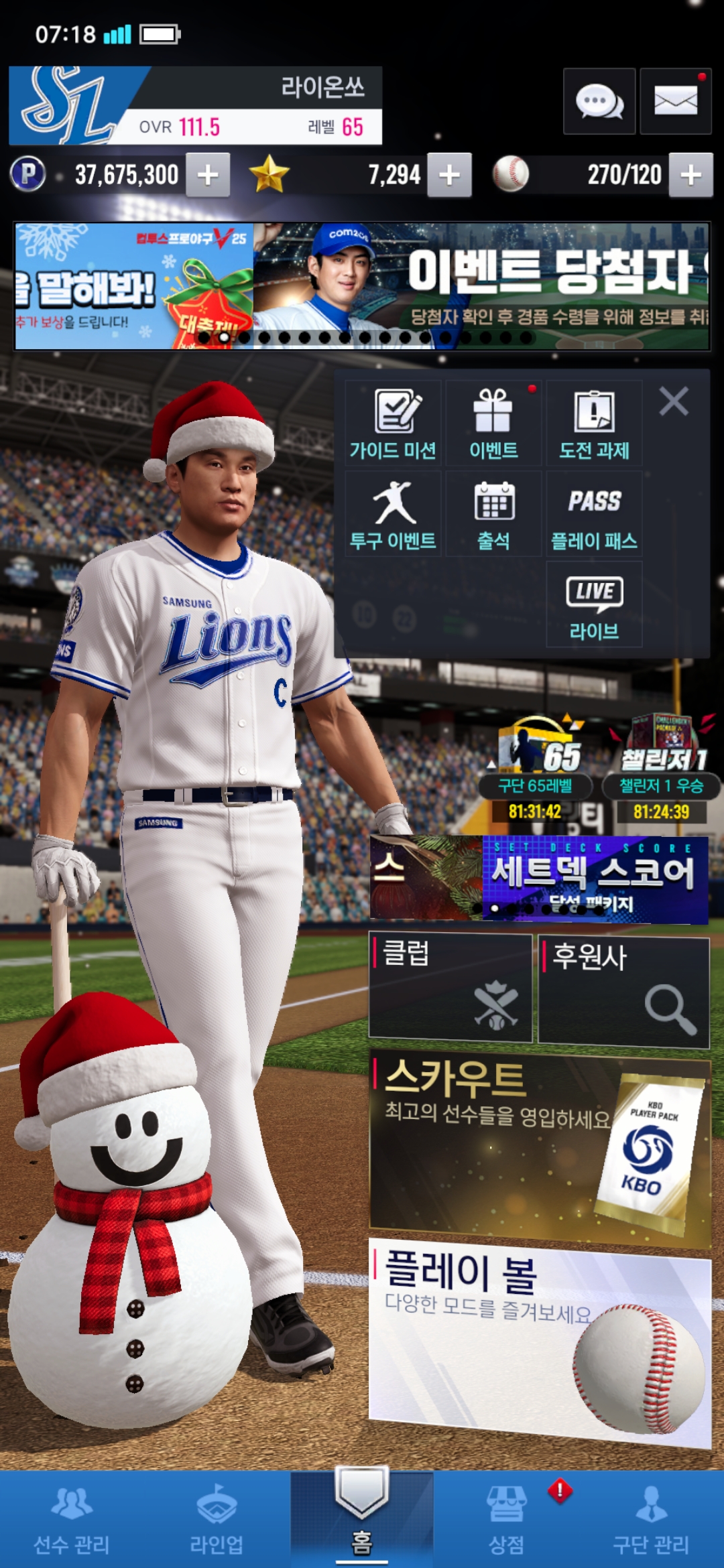The image size is (724, 1568).
Task: Open 스카우트 to recruit players
Action: [x=540, y=1146]
